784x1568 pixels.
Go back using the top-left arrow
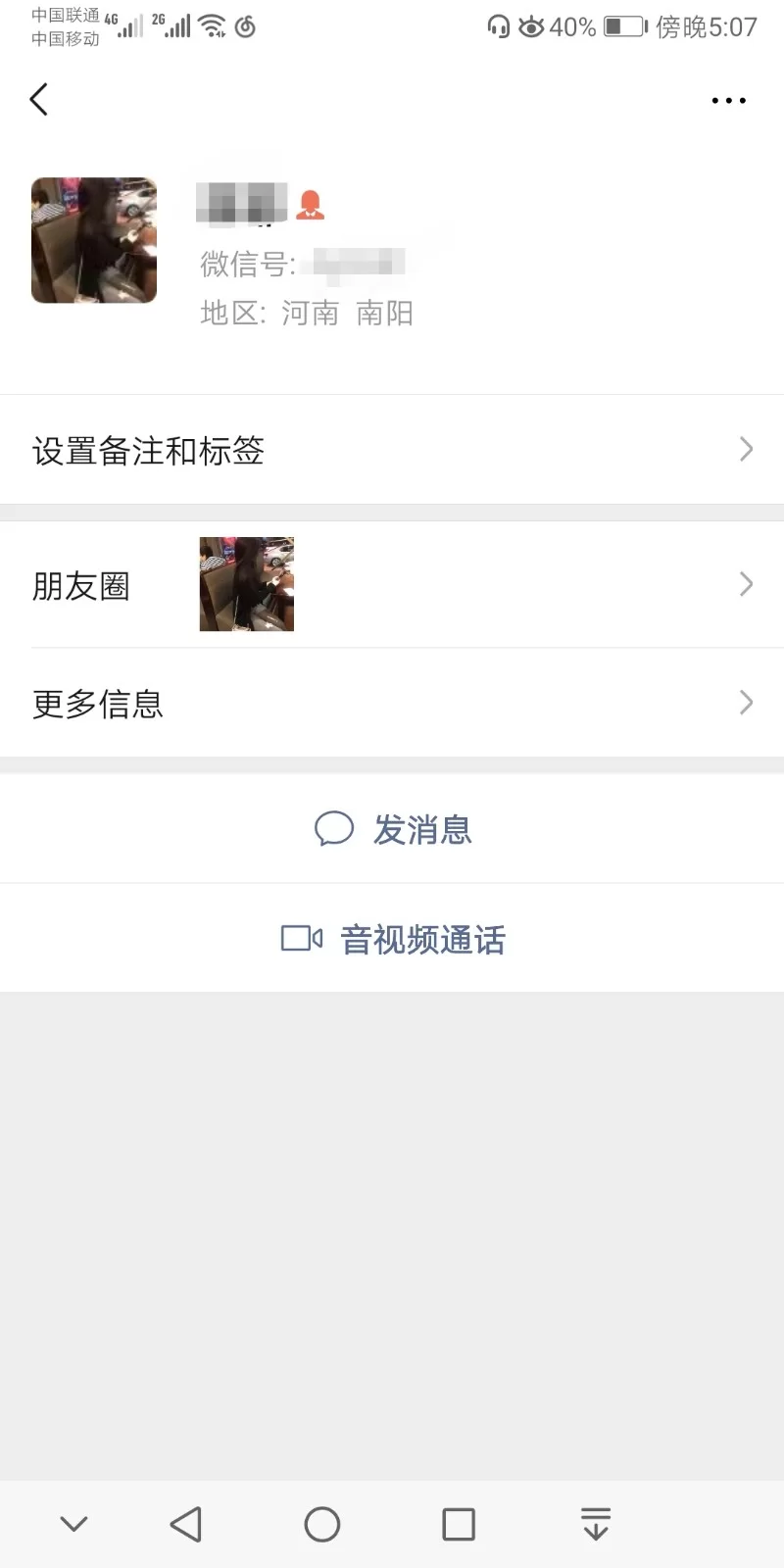point(39,100)
